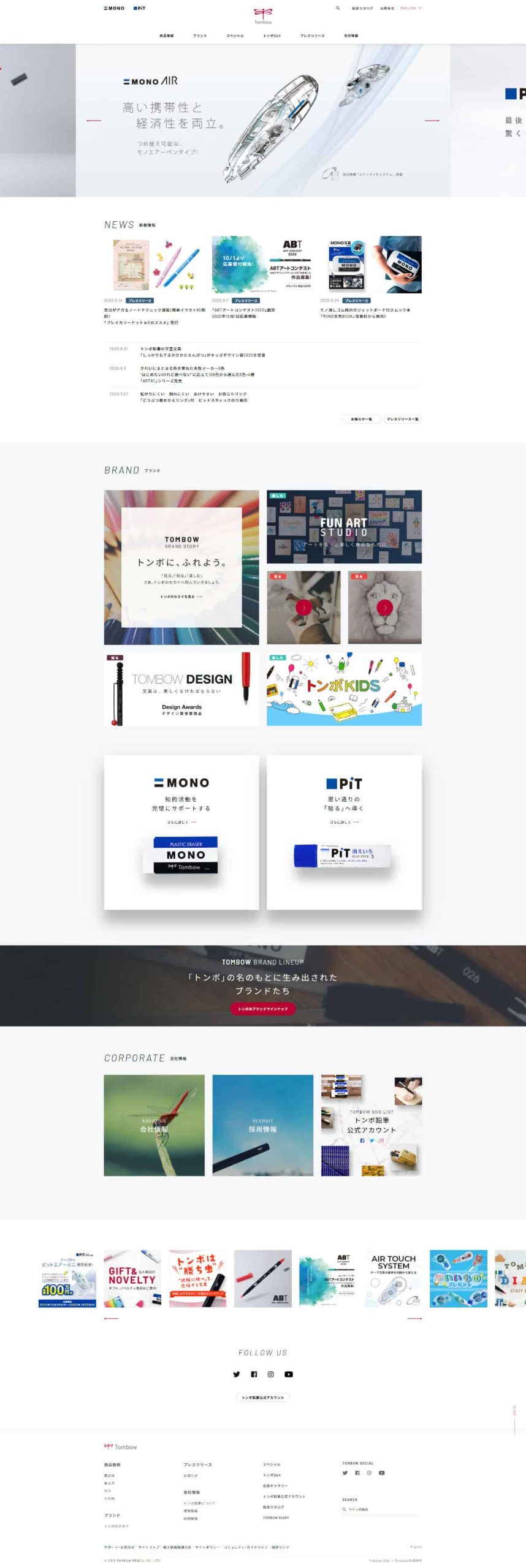This screenshot has height=1568, width=526.
Task: Tap the red brand lineup button
Action: point(263,1008)
